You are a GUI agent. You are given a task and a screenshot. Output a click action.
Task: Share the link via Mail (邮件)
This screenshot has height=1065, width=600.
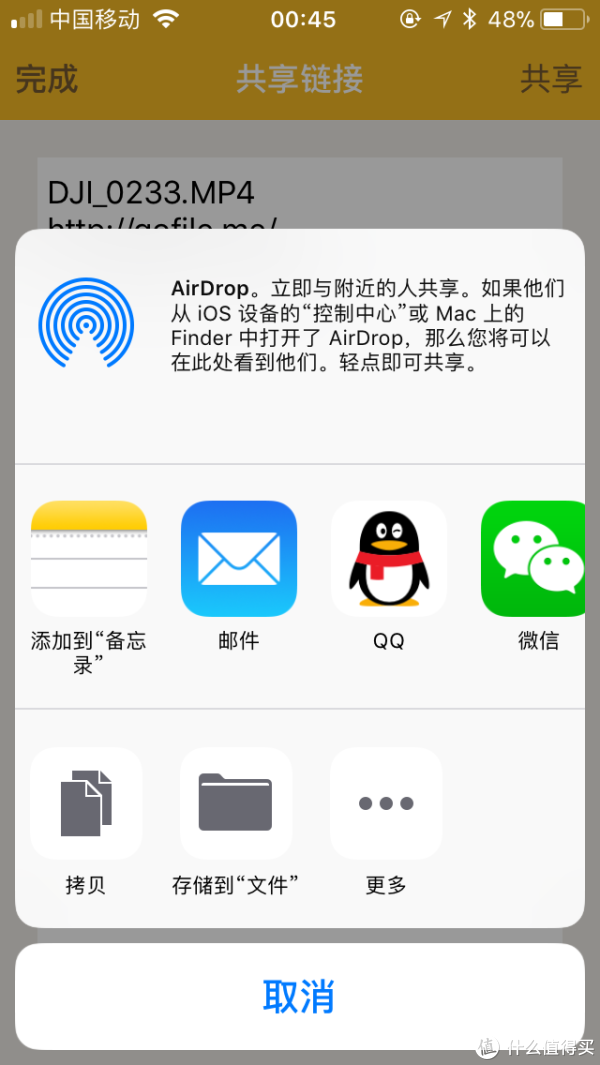(x=238, y=559)
